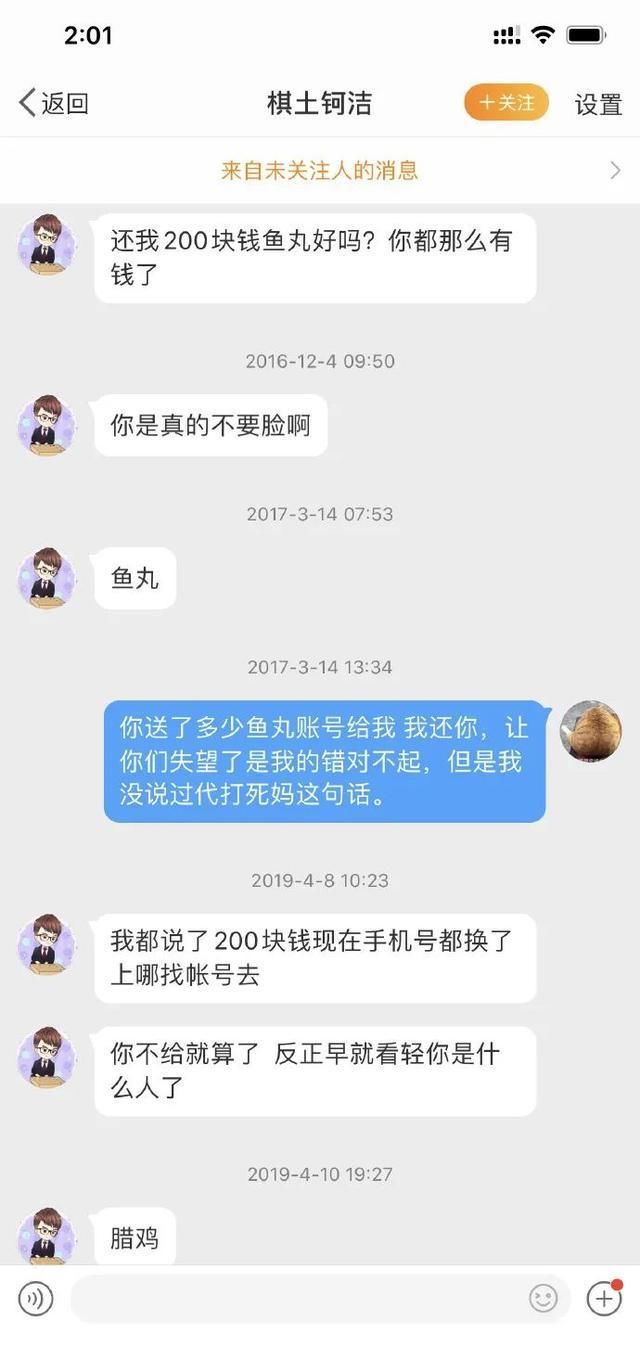This screenshot has height=1353, width=640.
Task: Open 设置 chat settings
Action: 598,104
